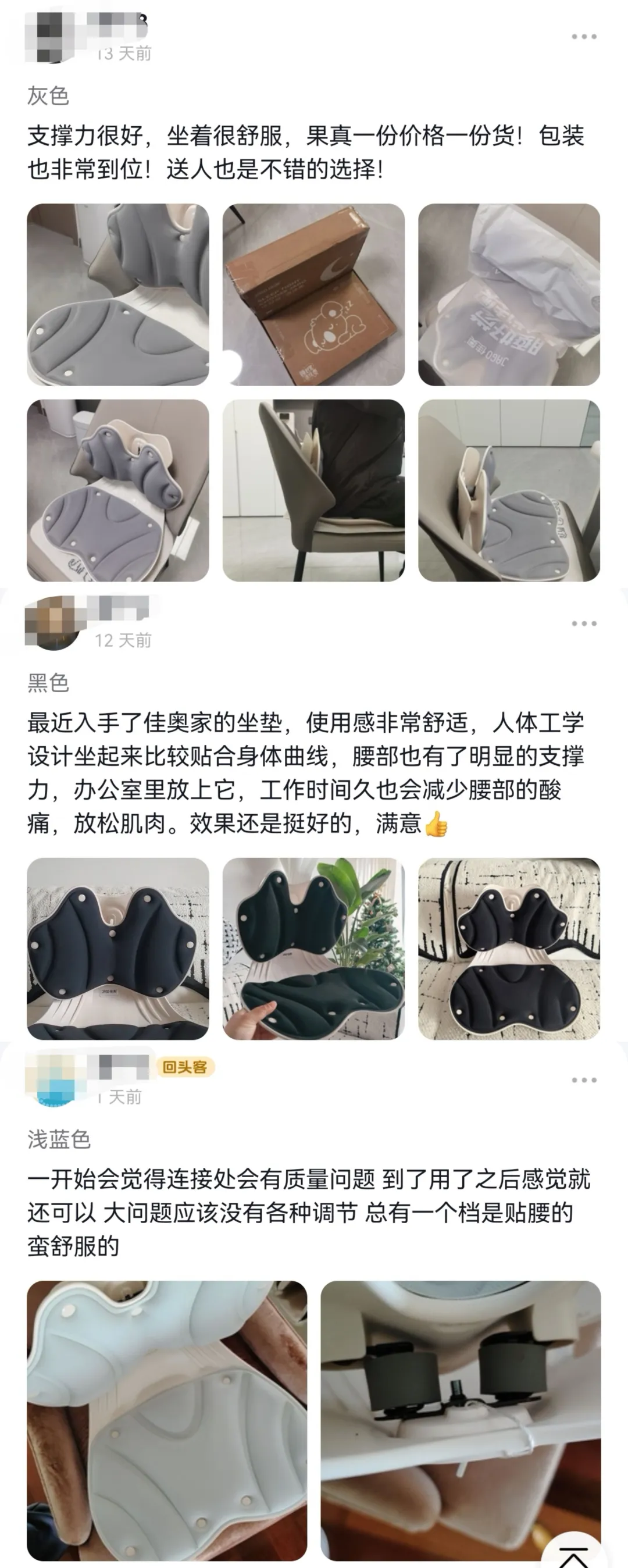
Task: Open the wrapped packaging photo in 灰色 review
Action: pyautogui.click(x=509, y=295)
